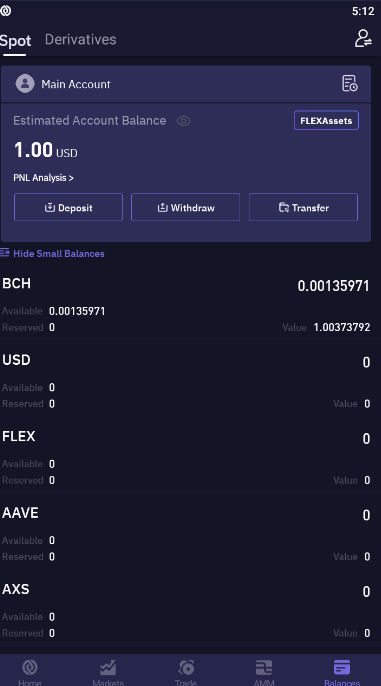Go to the Home tab
381x686 pixels.
click(30, 672)
